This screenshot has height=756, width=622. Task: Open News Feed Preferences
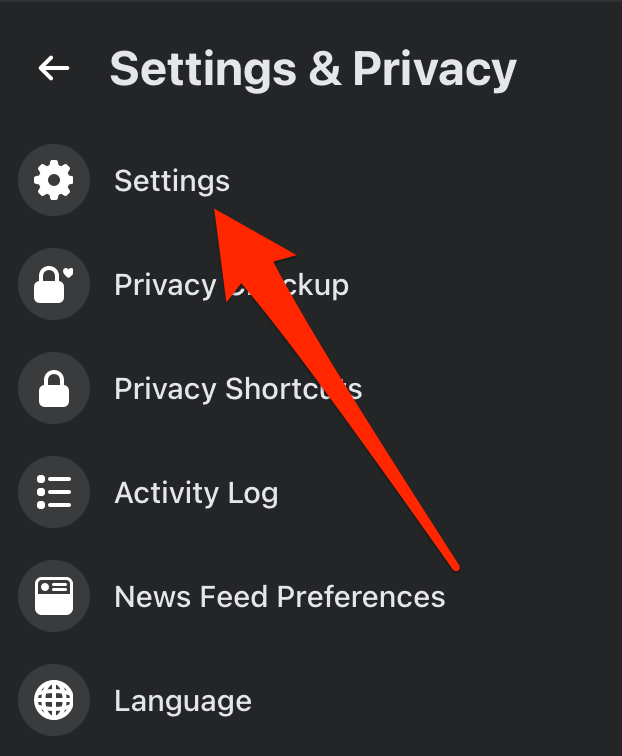(279, 597)
